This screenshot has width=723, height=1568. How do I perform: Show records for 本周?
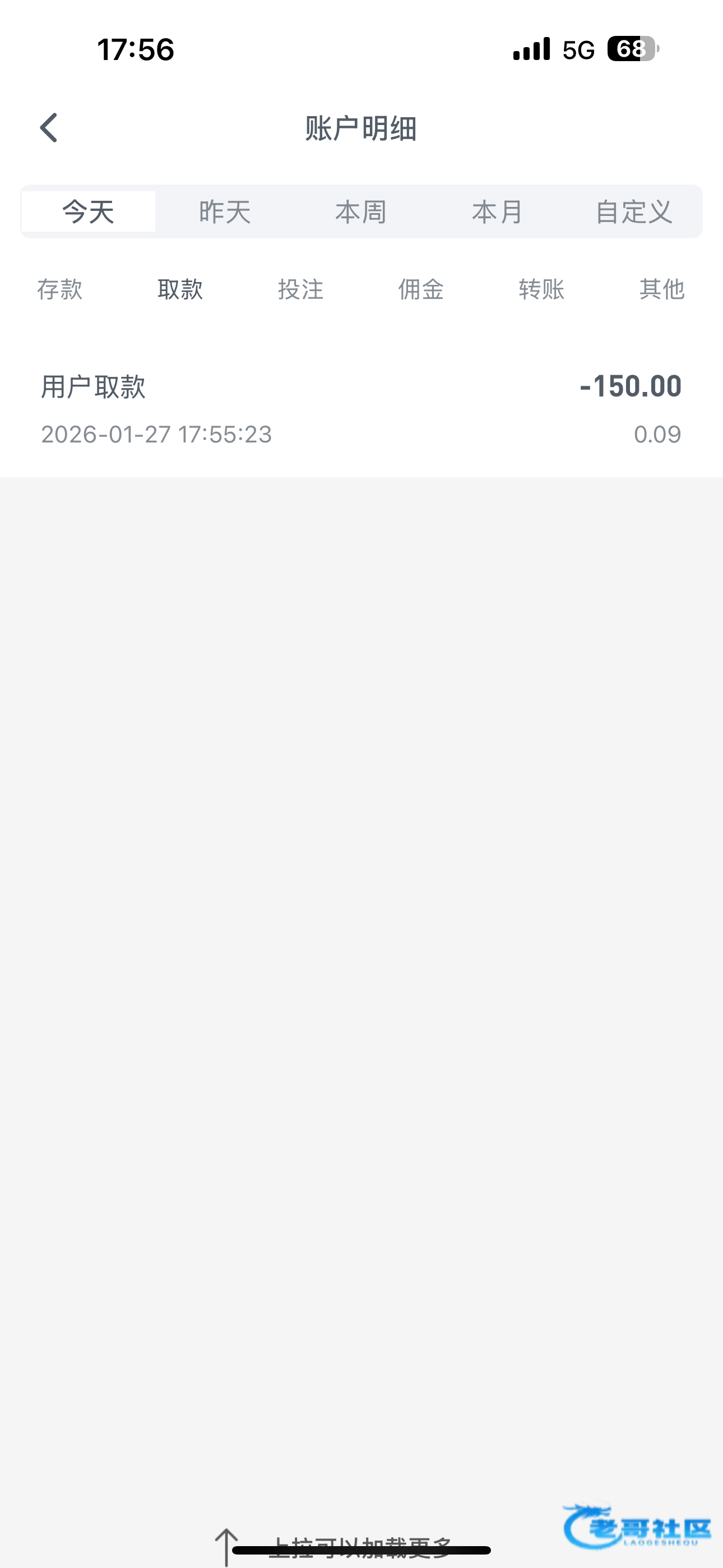pyautogui.click(x=361, y=212)
